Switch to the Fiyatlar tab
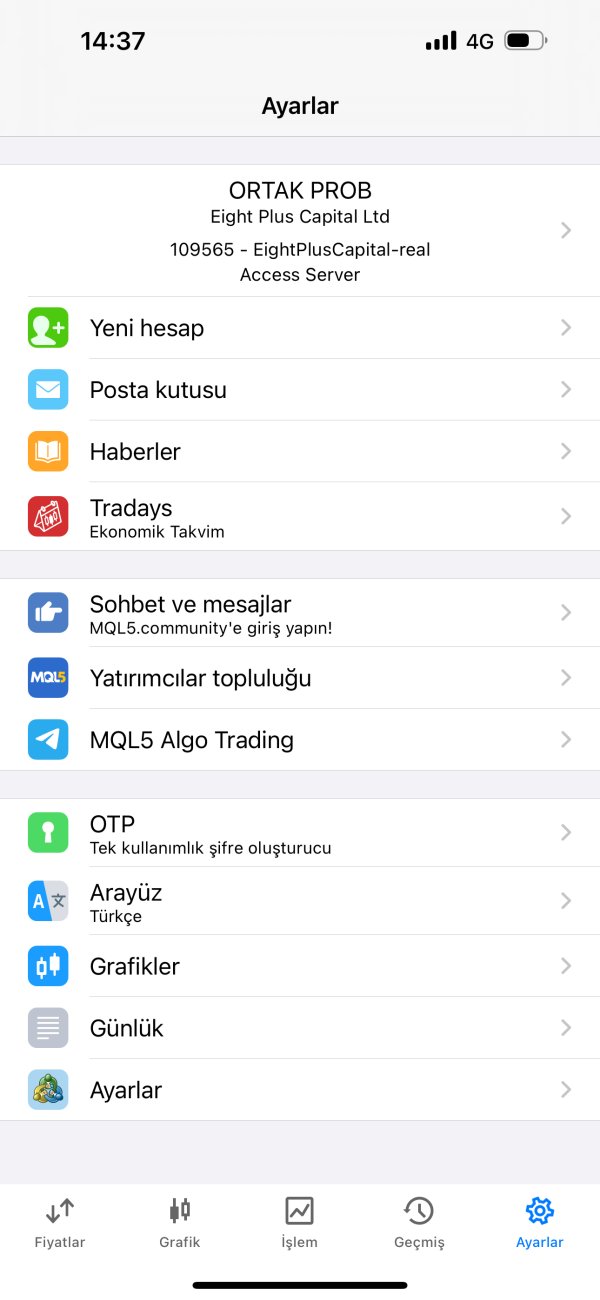Viewport: 600px width, 1300px height. tap(60, 1223)
